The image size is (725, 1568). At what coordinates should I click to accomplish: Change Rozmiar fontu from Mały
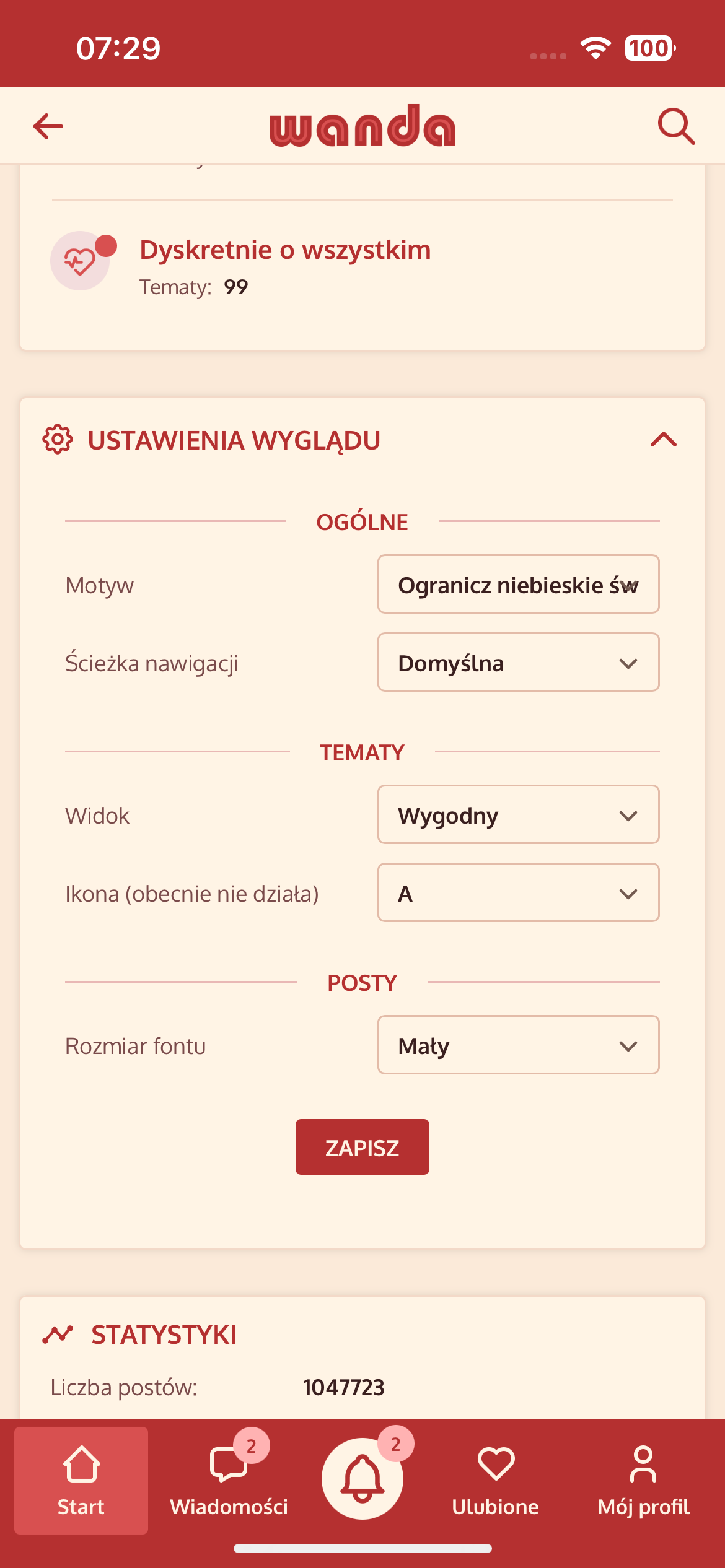518,1045
